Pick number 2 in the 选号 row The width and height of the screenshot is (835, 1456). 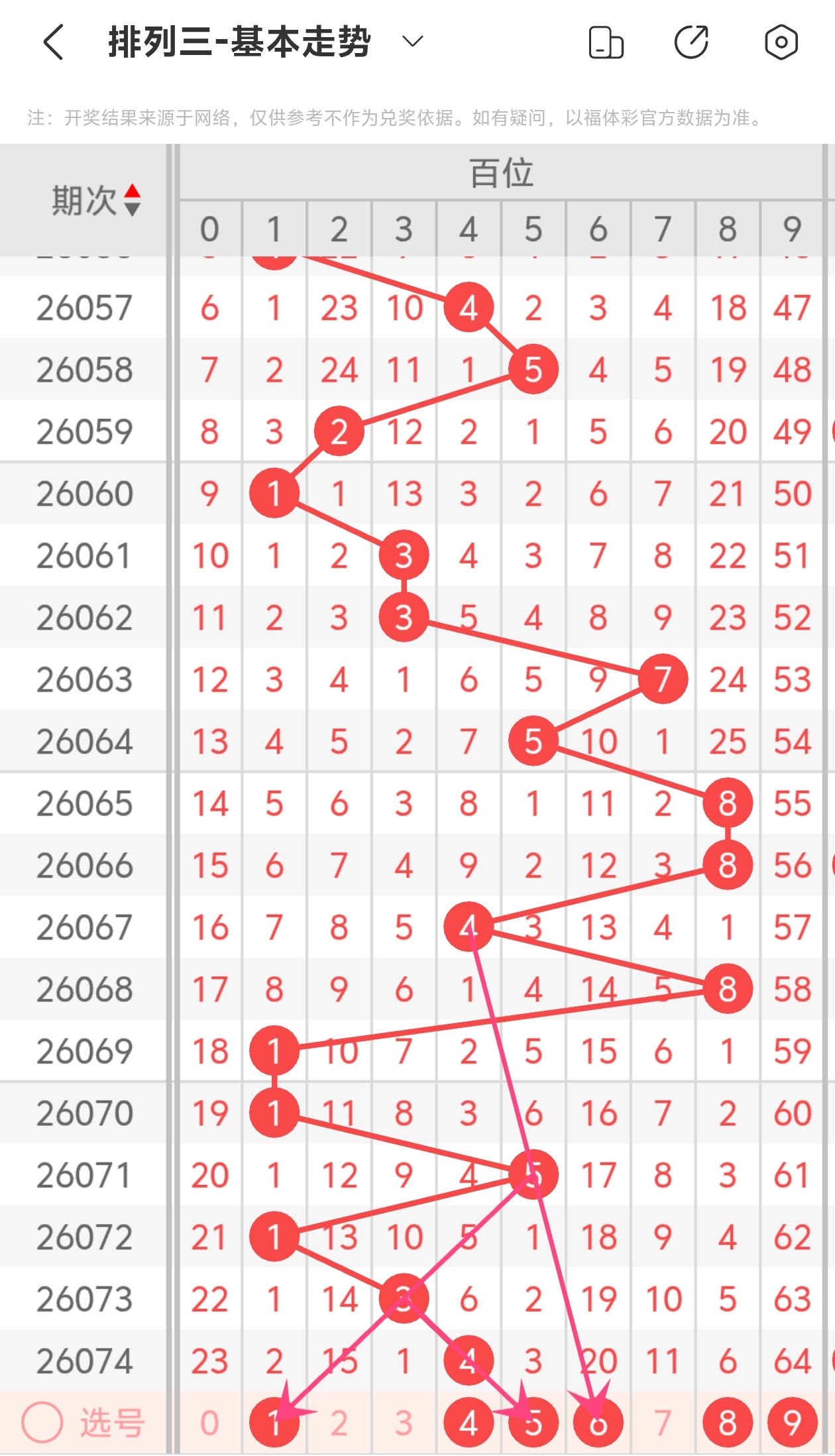pyautogui.click(x=339, y=1423)
